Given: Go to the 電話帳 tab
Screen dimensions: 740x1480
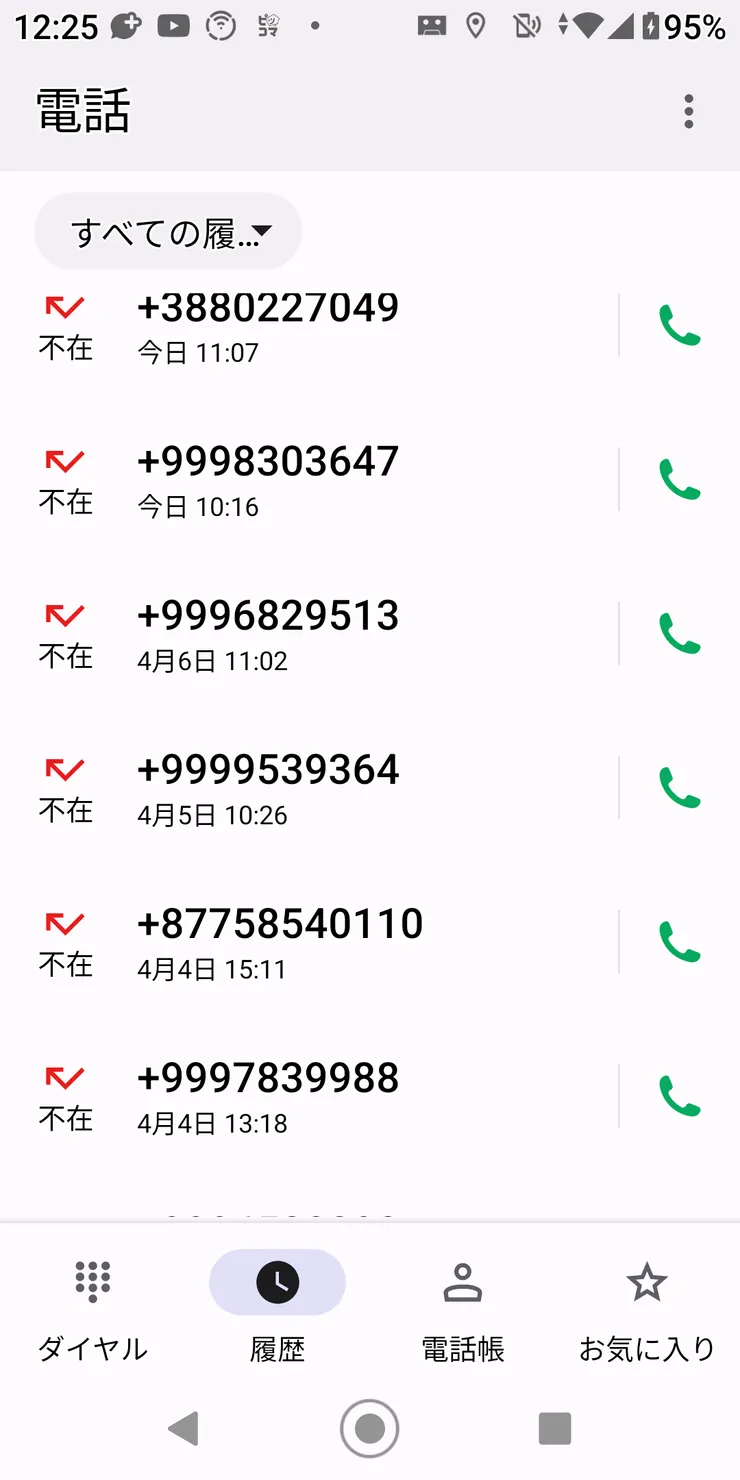Looking at the screenshot, I should click(x=462, y=1308).
